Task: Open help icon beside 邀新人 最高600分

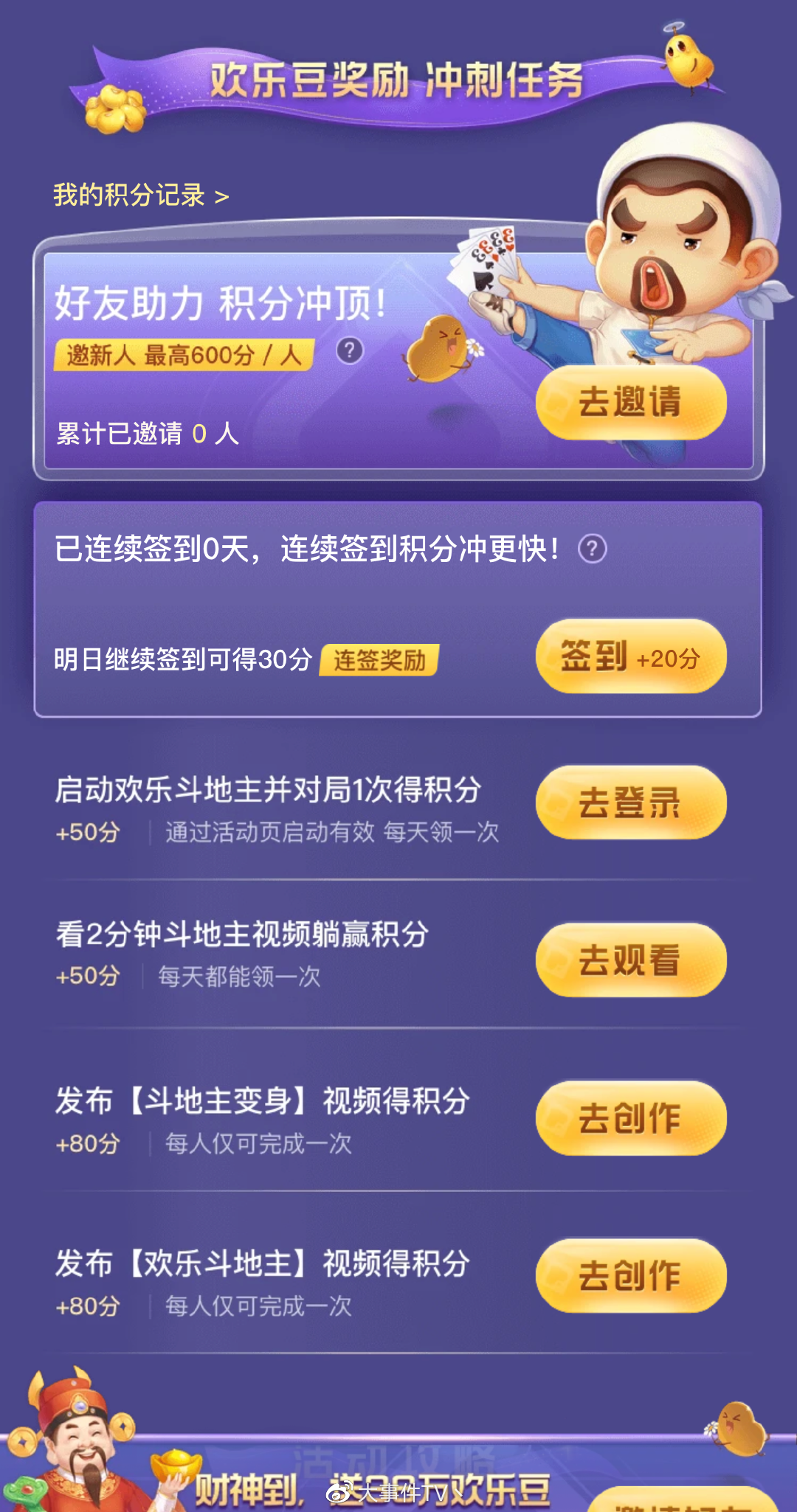Action: click(x=350, y=350)
